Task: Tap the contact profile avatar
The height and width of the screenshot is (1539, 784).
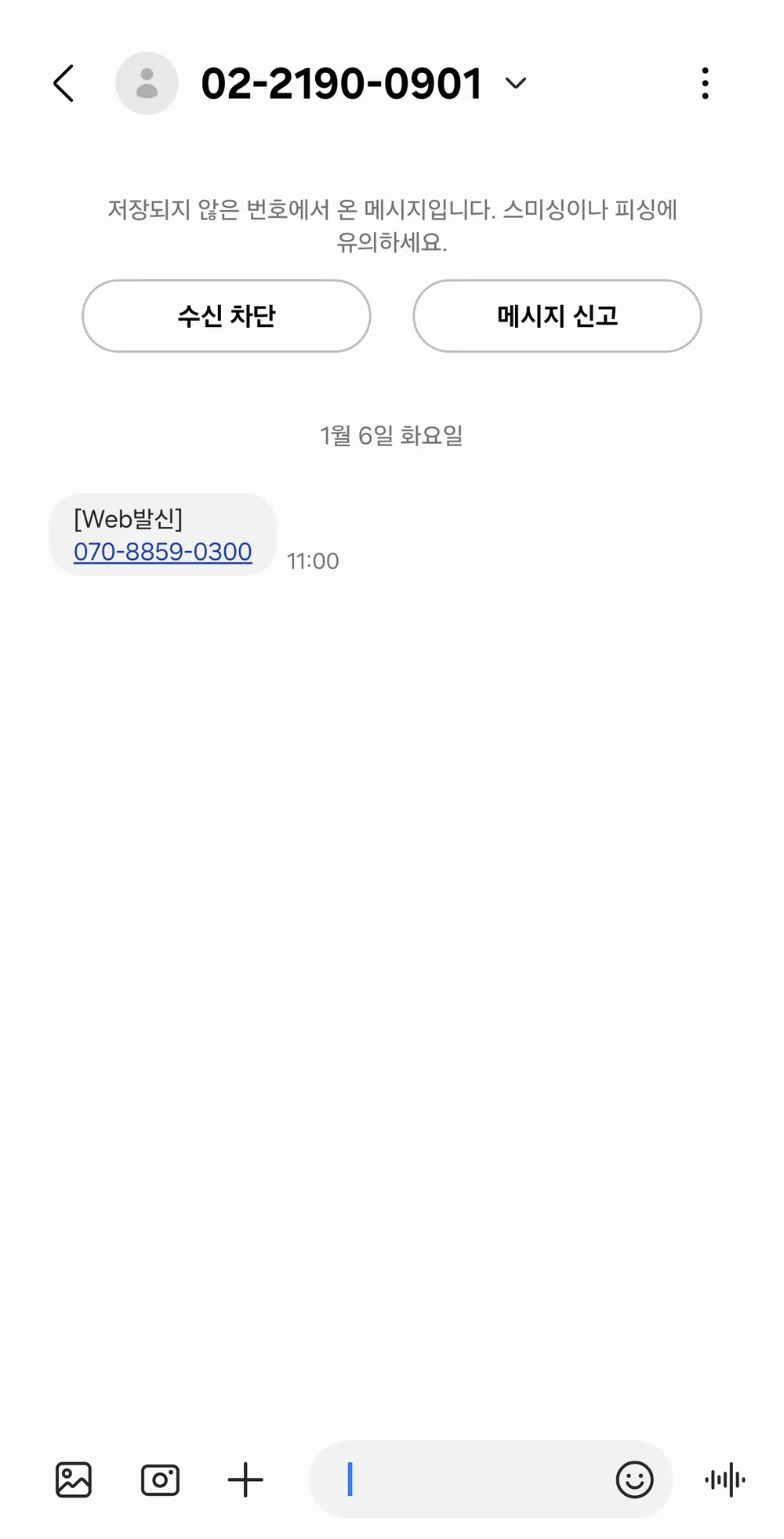Action: (146, 82)
